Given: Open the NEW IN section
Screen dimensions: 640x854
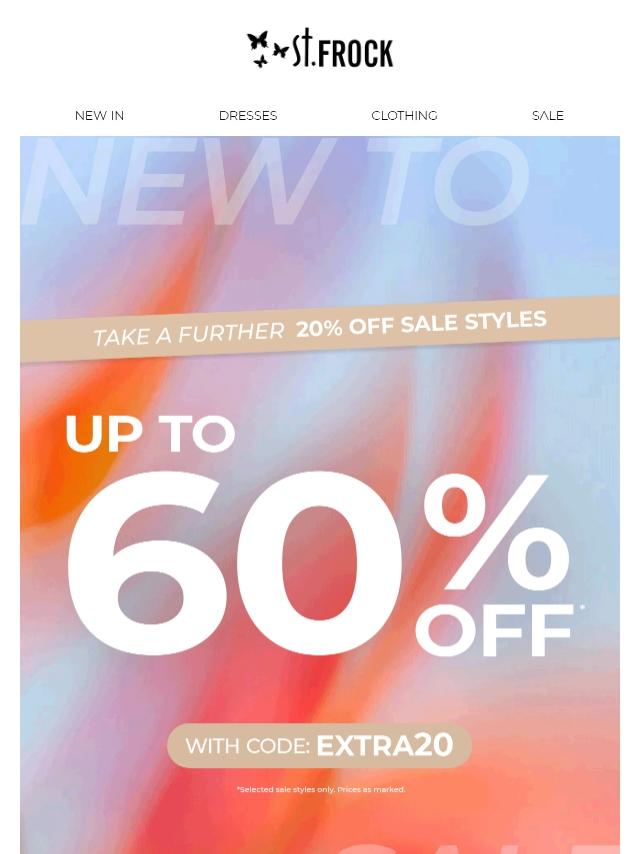Looking at the screenshot, I should point(99,116).
